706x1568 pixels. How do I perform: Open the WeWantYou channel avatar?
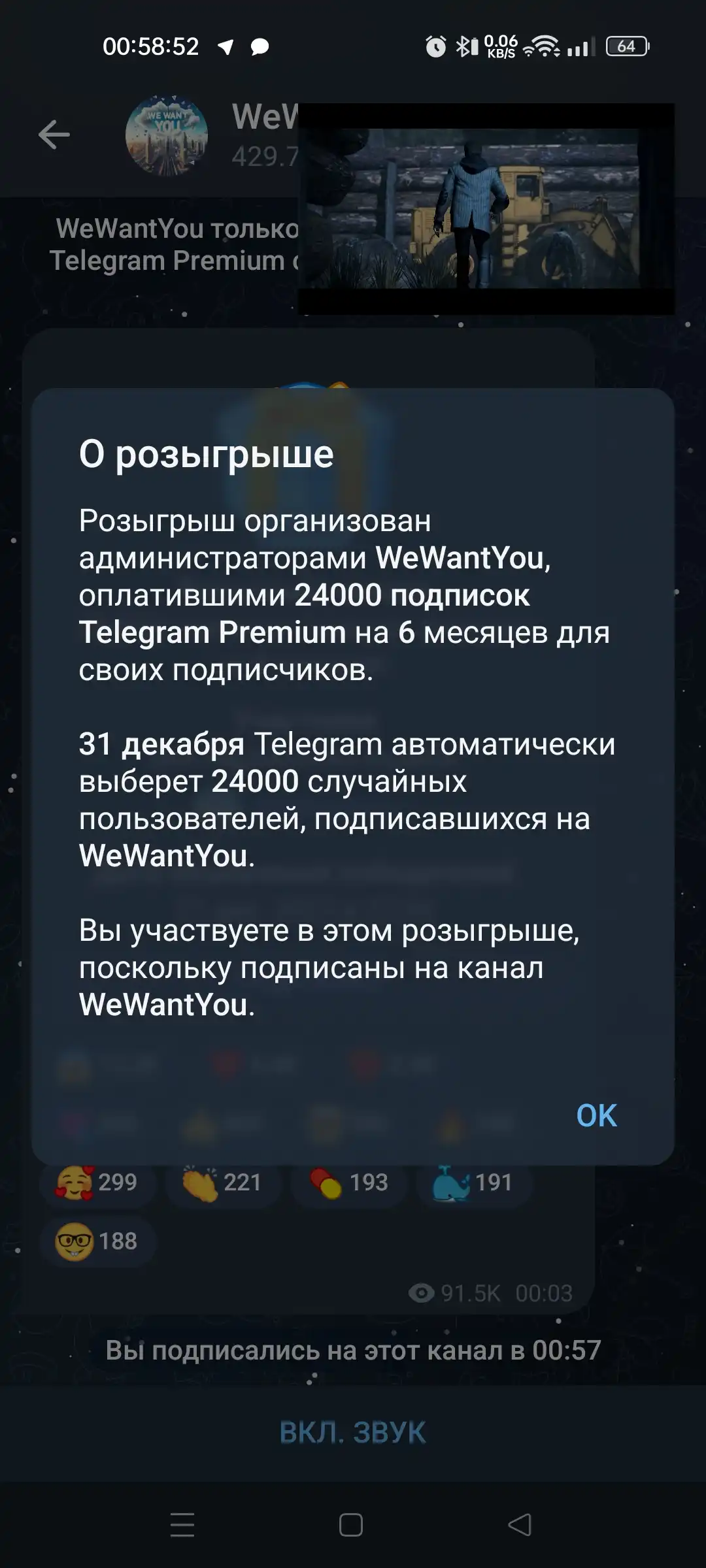point(167,136)
